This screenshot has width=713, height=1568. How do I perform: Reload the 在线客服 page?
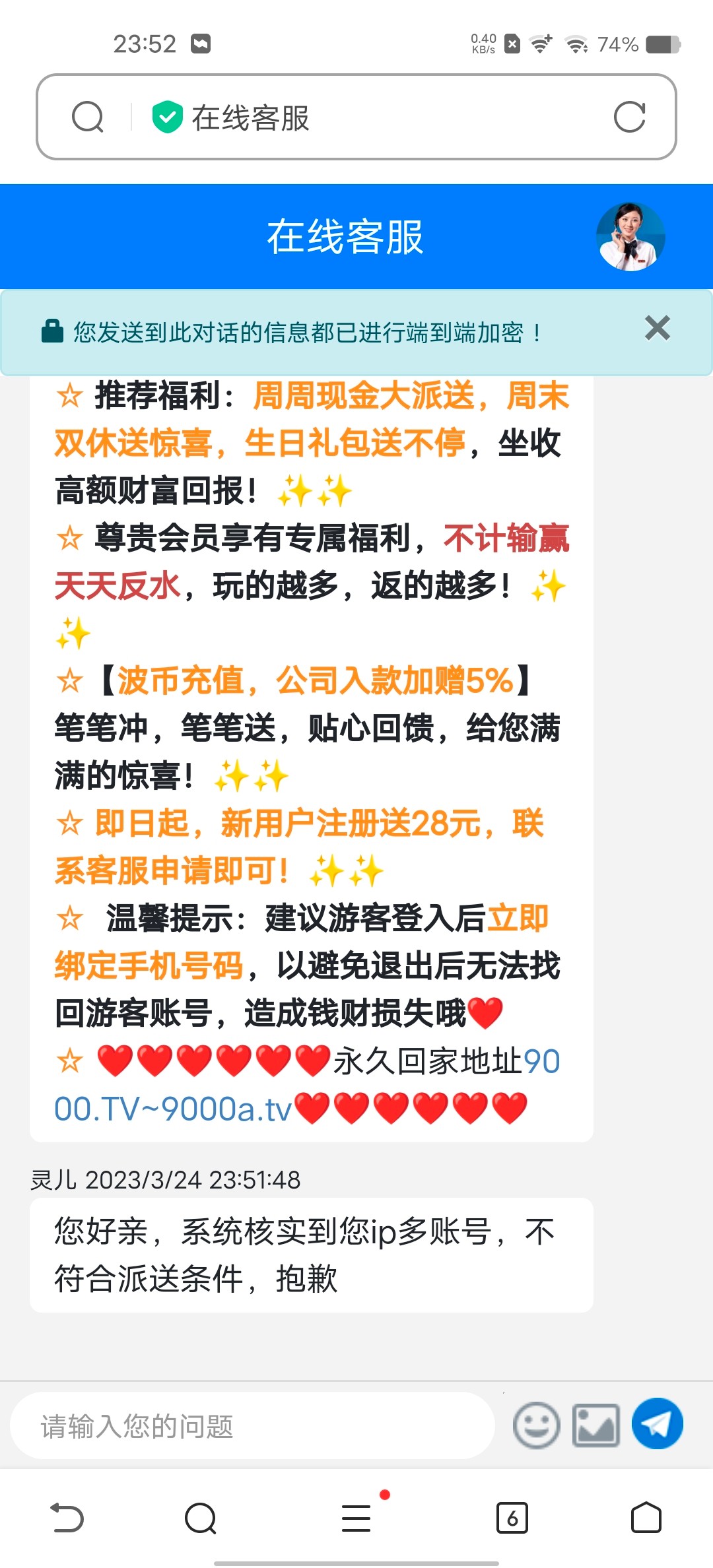pos(629,117)
